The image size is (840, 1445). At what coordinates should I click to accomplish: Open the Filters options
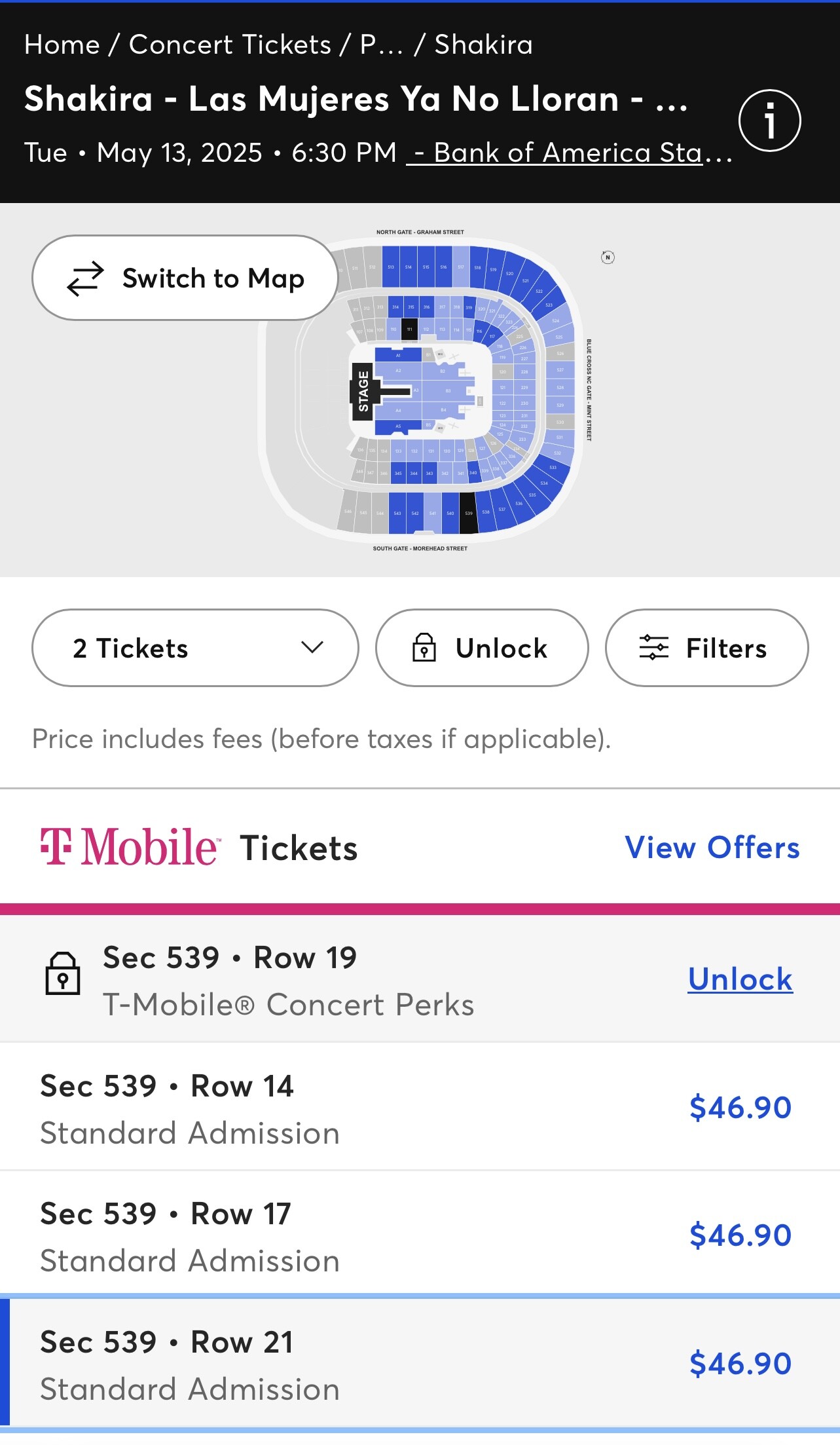(x=706, y=648)
